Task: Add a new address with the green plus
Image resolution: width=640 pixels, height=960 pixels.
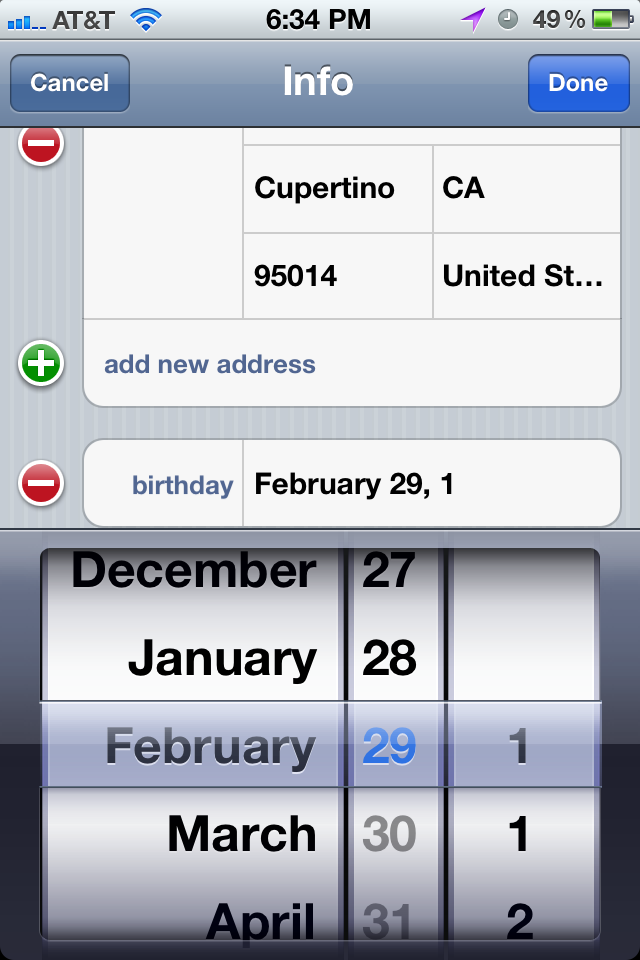Action: (x=41, y=364)
